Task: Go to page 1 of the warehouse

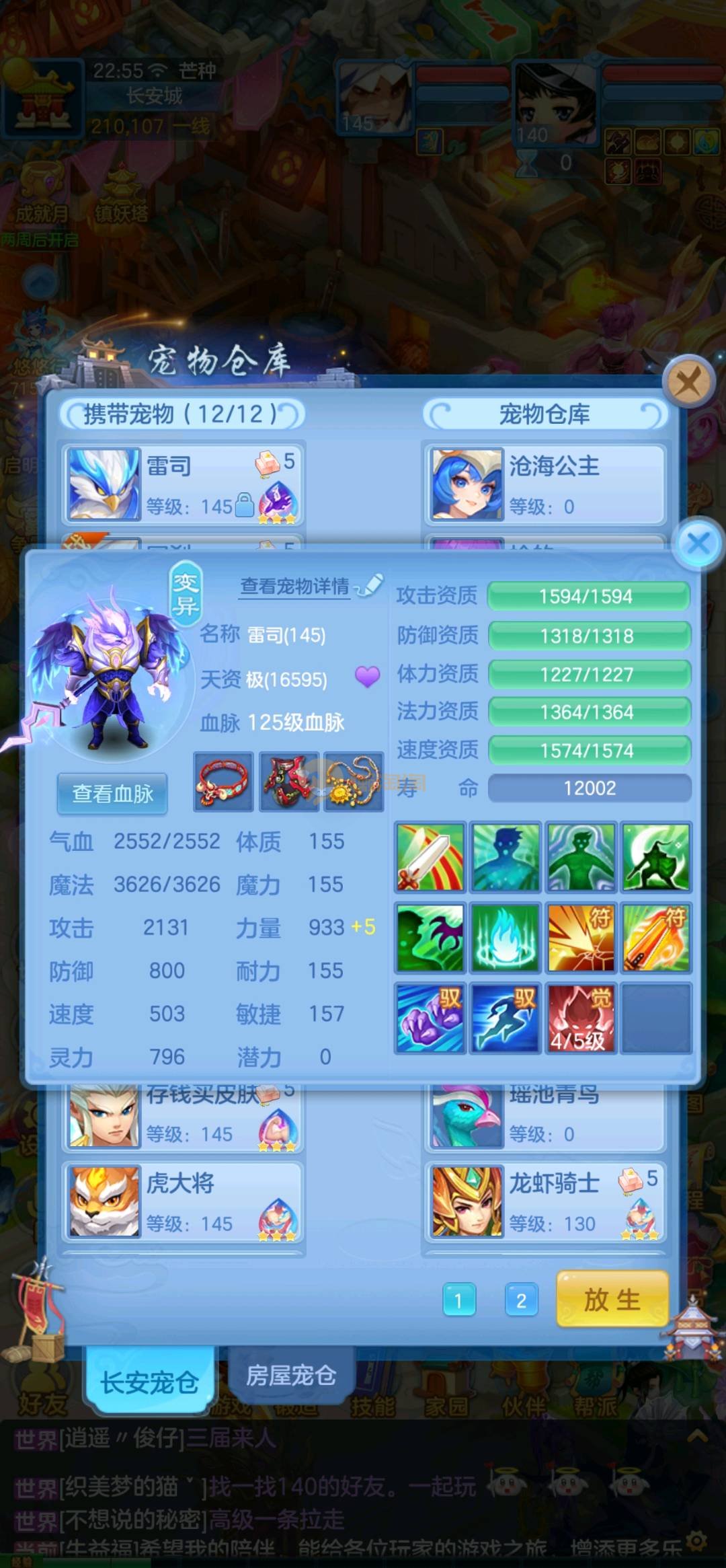Action: (459, 1301)
